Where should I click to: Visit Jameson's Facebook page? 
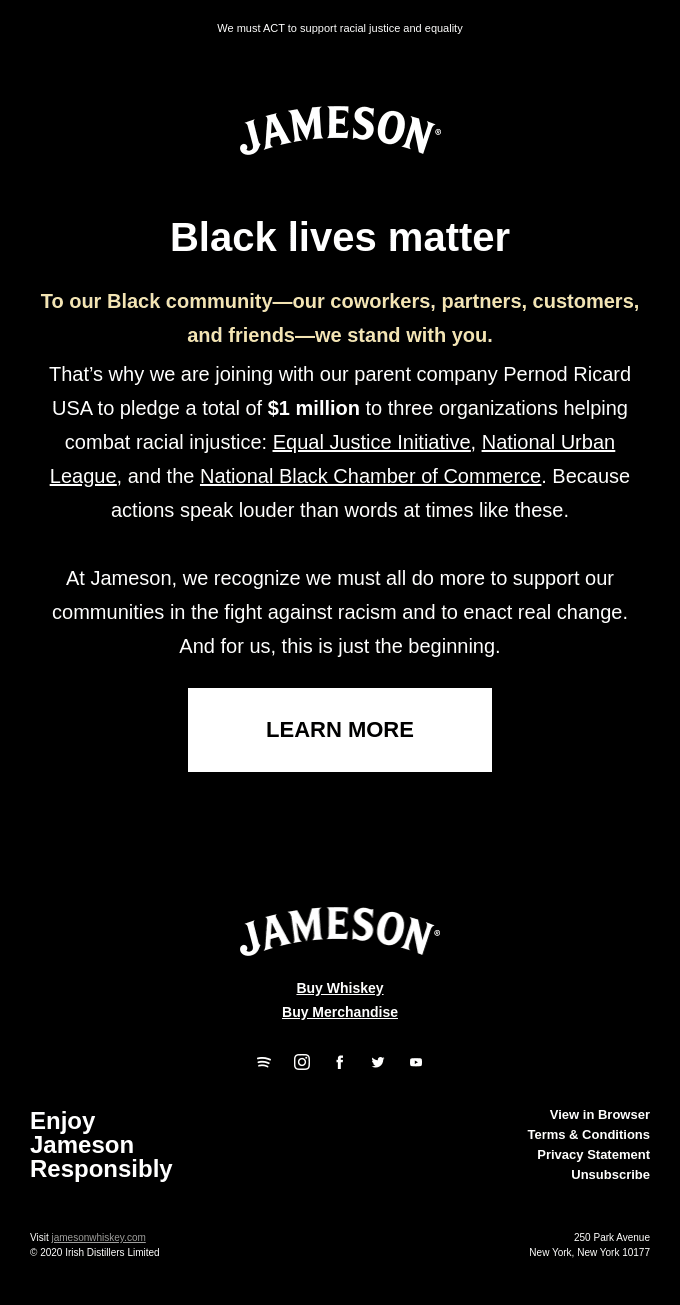click(340, 1062)
